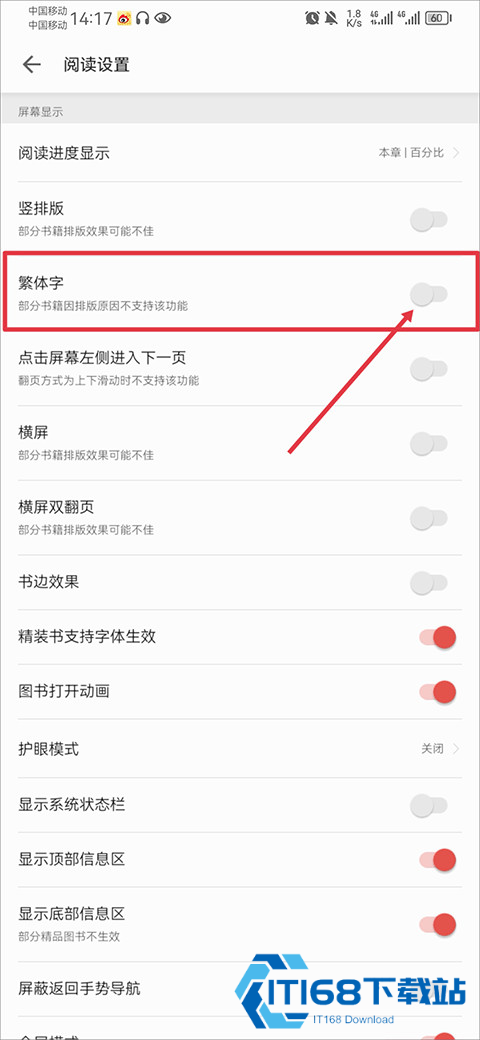Go back from 阅读设置
This screenshot has width=480, height=1040.
point(31,64)
